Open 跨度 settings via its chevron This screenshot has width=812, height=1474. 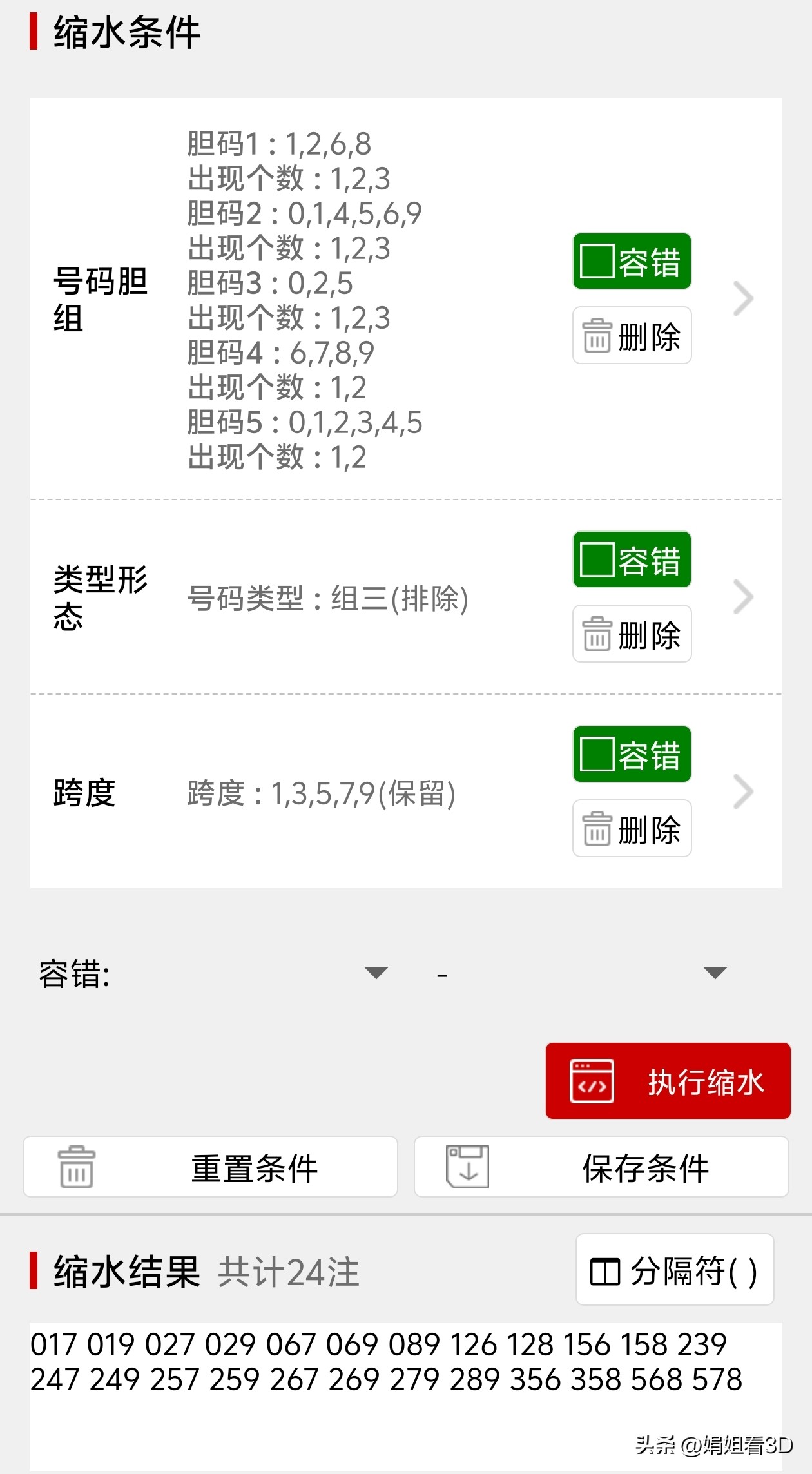pos(744,791)
